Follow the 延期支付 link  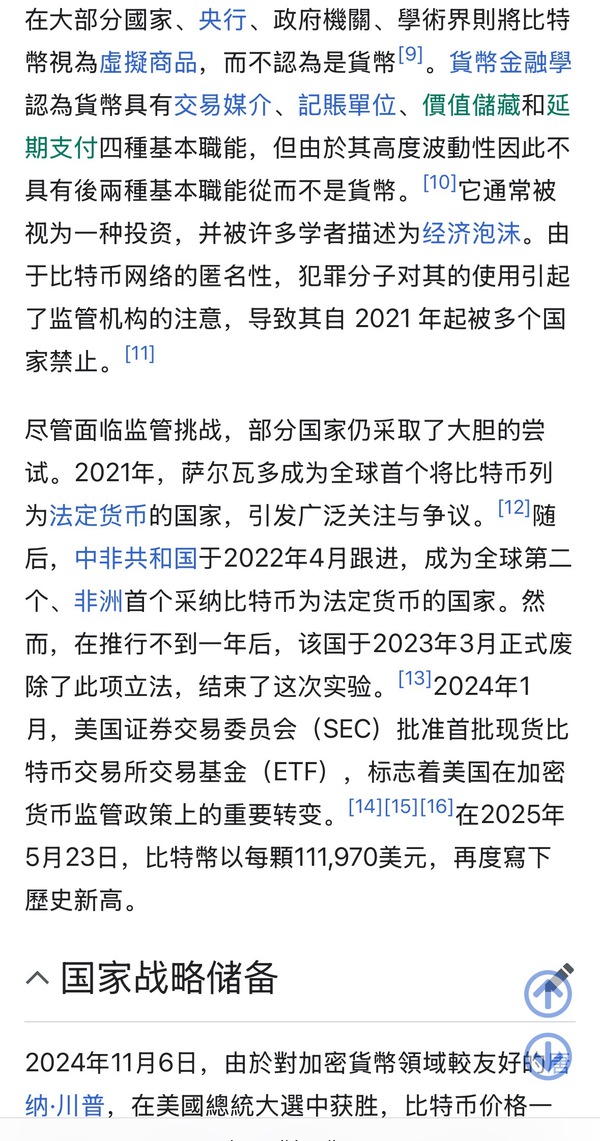pyautogui.click(x=60, y=148)
